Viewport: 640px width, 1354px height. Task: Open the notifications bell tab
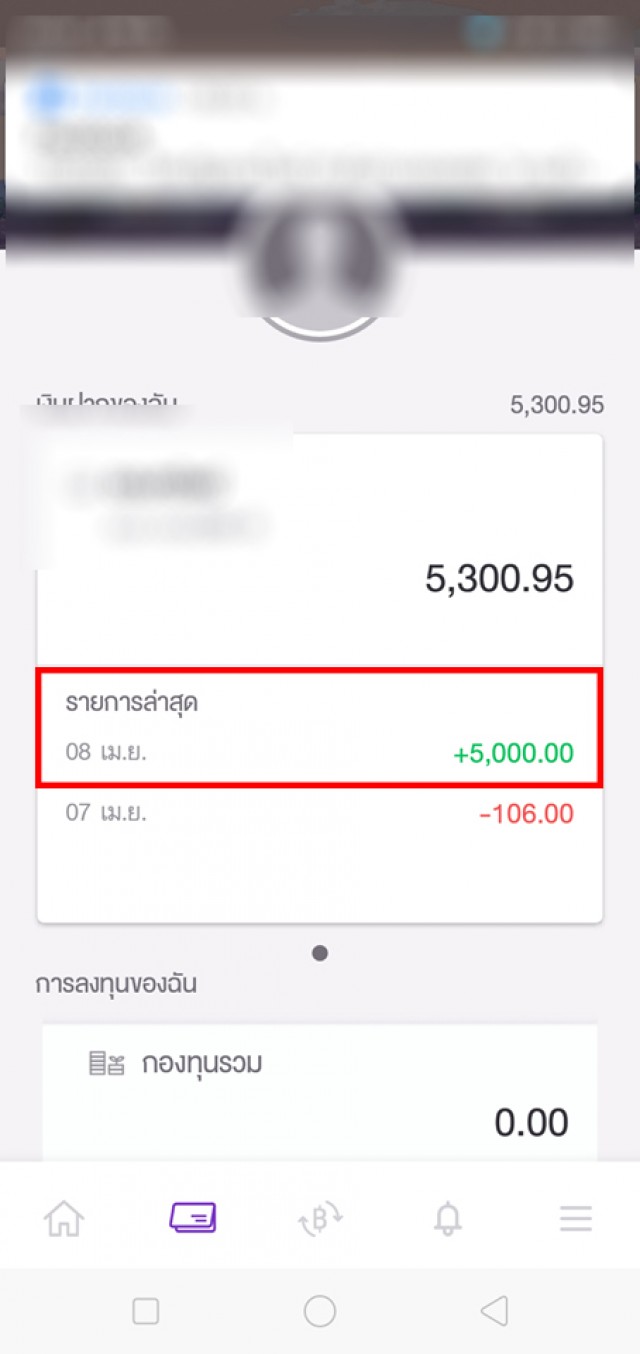448,1218
